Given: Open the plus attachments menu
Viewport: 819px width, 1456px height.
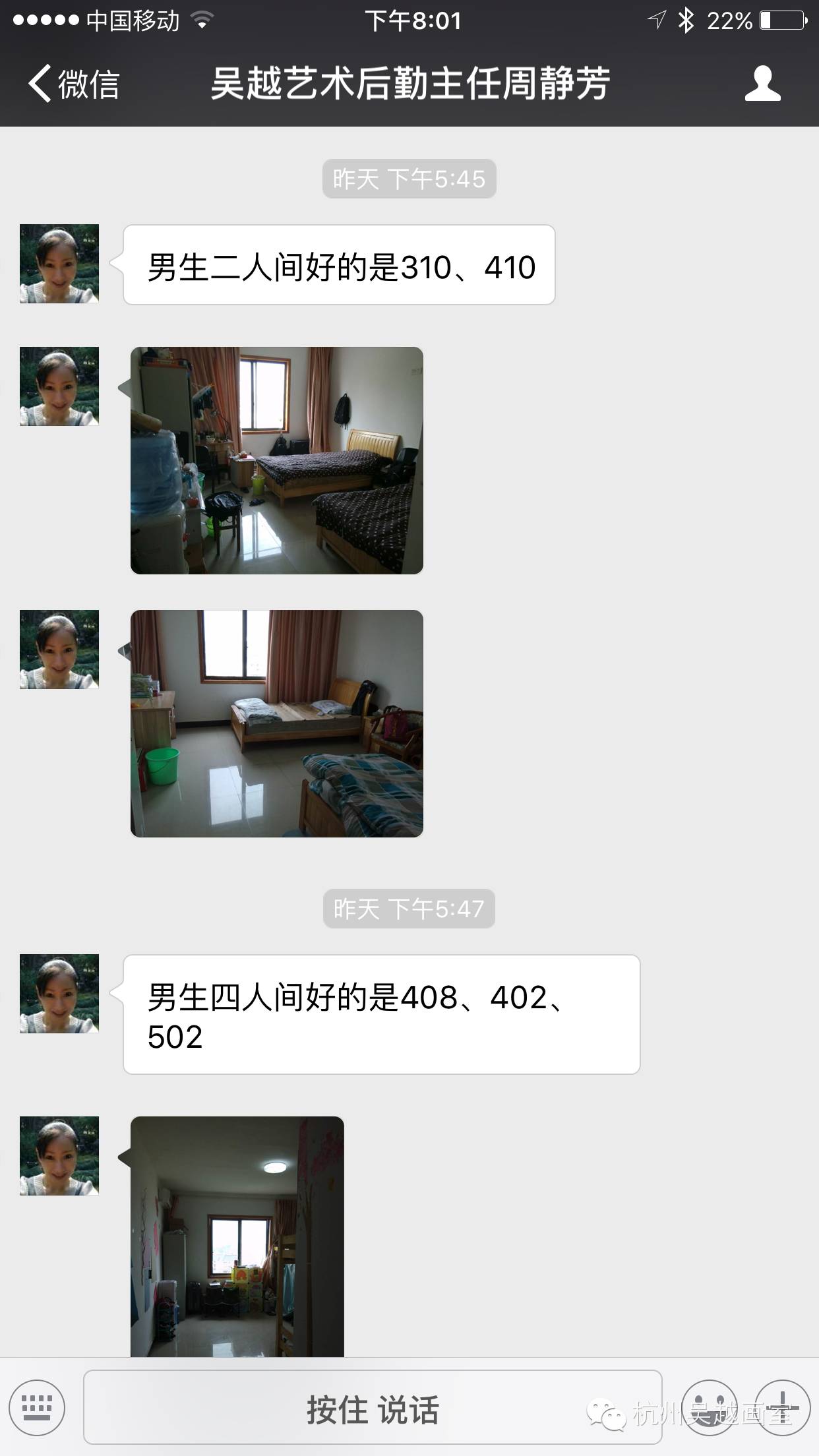Looking at the screenshot, I should coord(782,1408).
